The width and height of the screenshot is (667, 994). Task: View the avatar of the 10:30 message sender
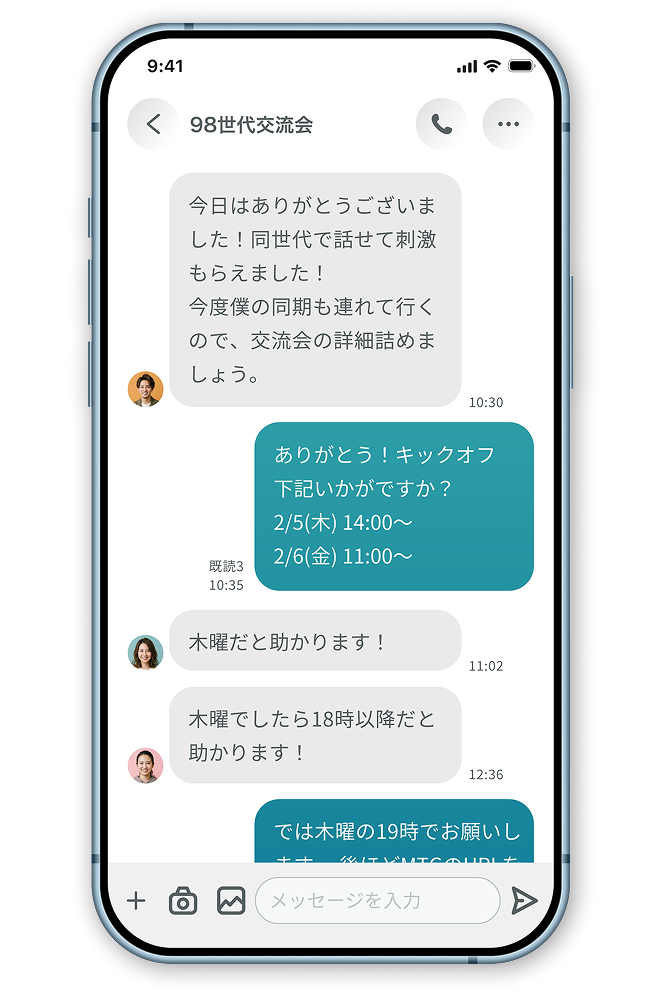click(x=145, y=389)
